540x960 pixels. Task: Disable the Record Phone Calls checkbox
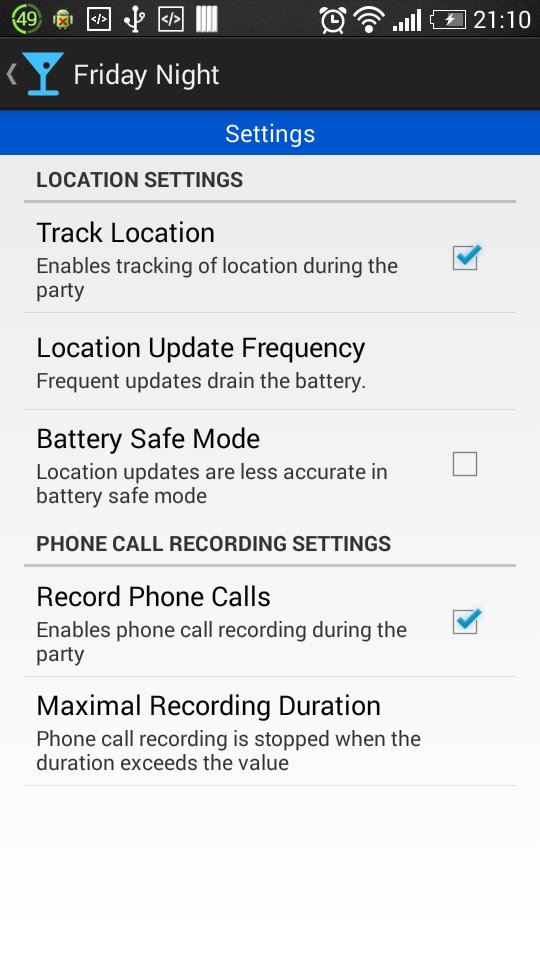[466, 621]
